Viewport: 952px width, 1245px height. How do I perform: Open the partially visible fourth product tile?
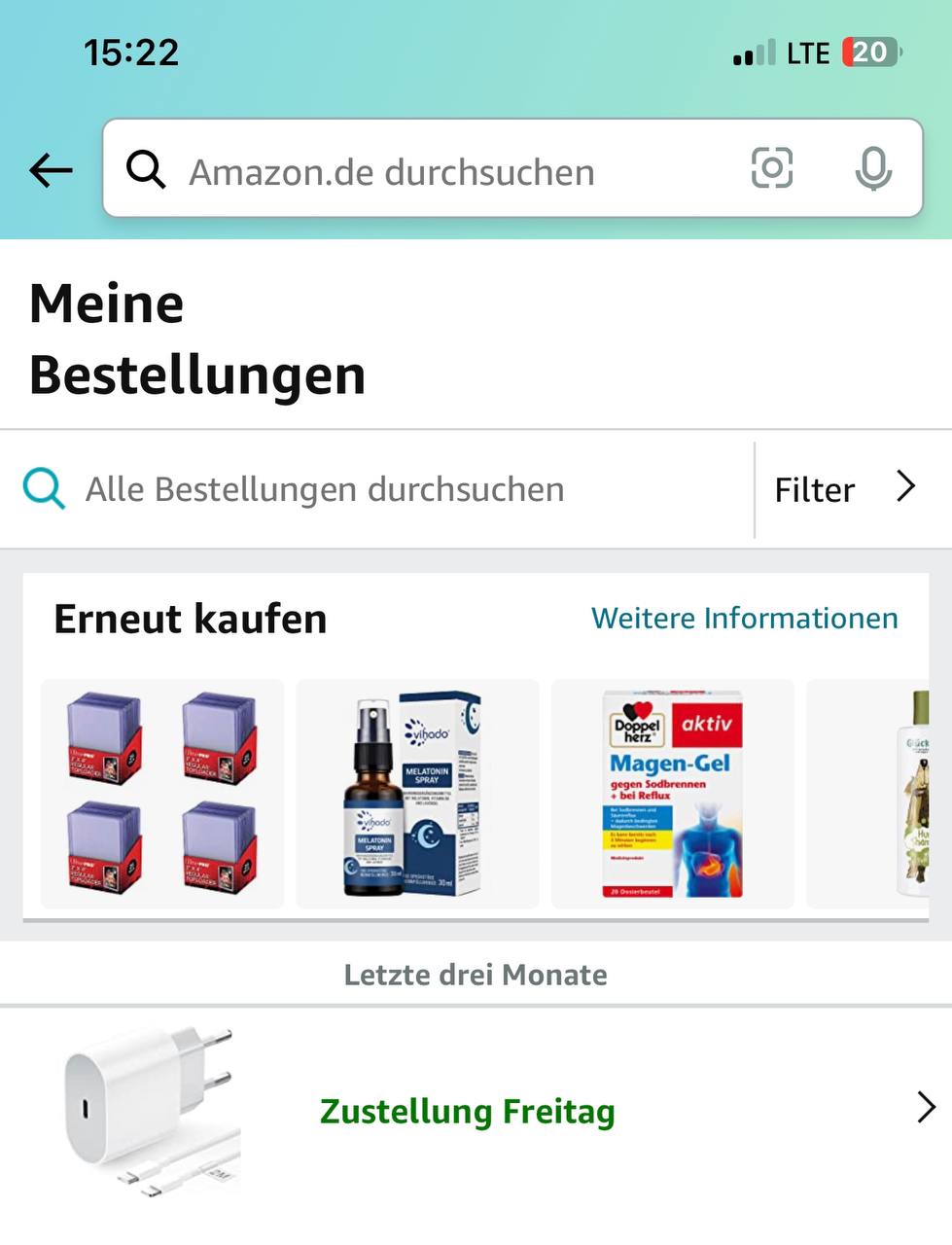tap(880, 794)
